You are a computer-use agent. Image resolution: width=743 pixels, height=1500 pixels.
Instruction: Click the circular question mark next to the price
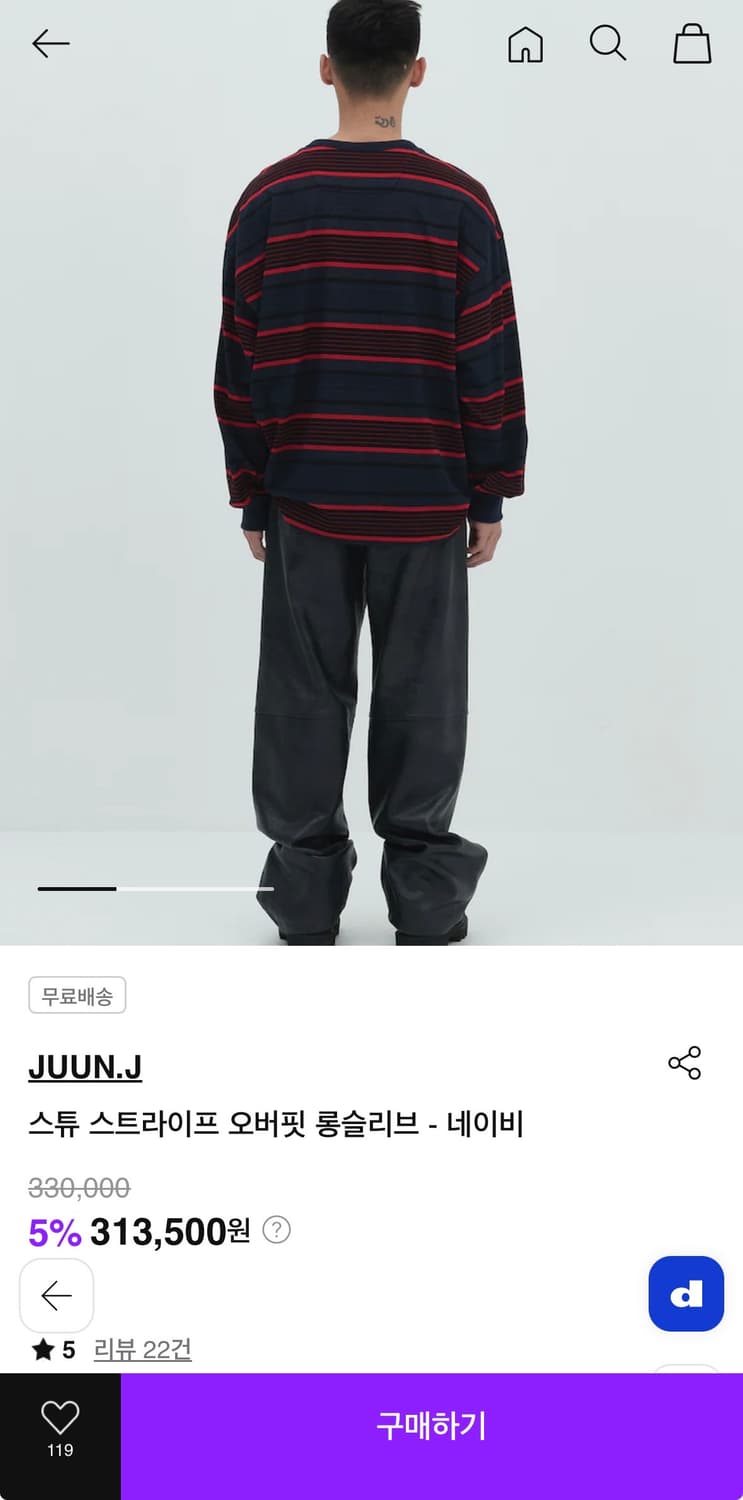click(277, 1230)
